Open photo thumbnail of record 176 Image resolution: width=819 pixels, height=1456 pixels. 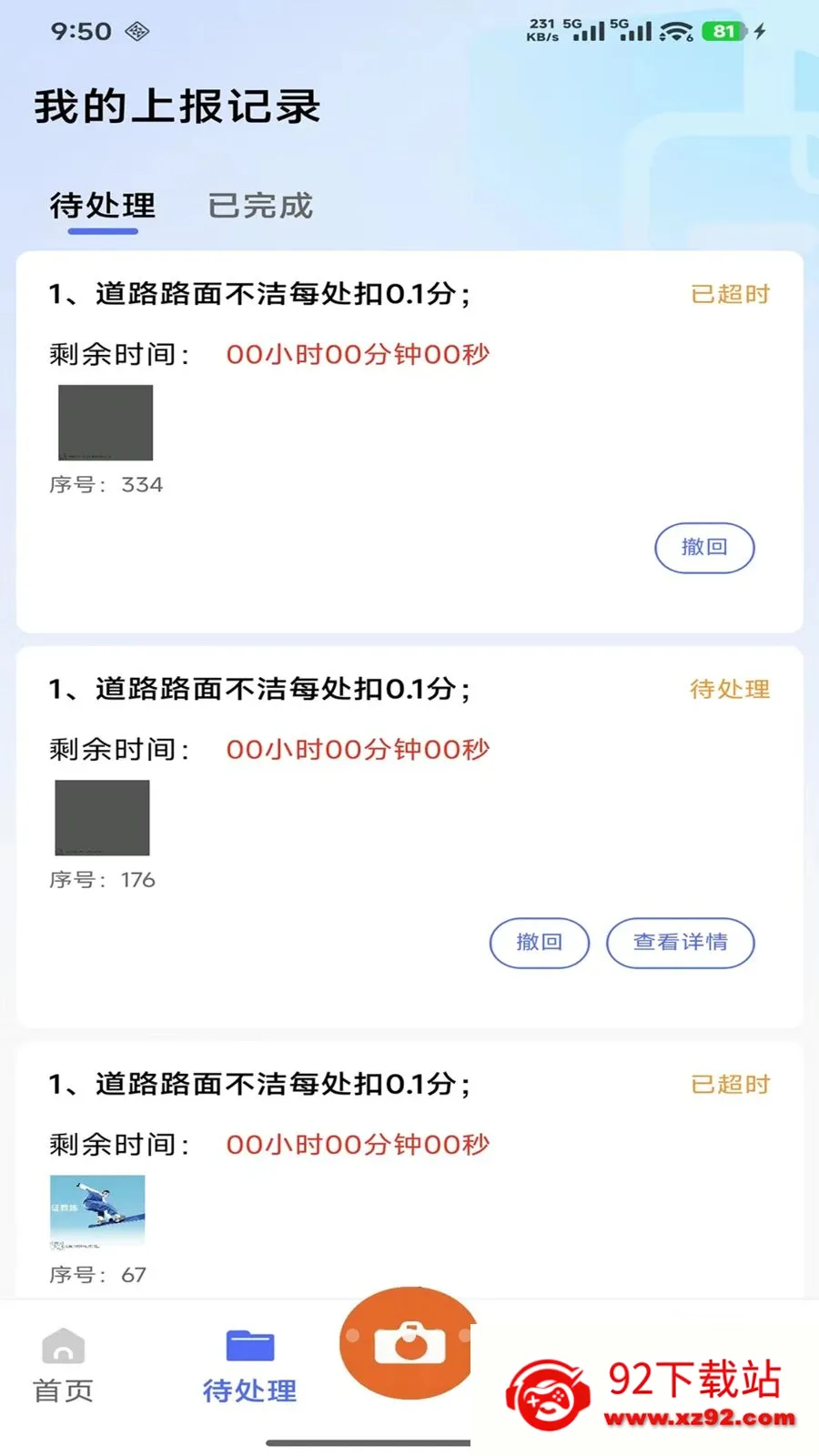[102, 817]
